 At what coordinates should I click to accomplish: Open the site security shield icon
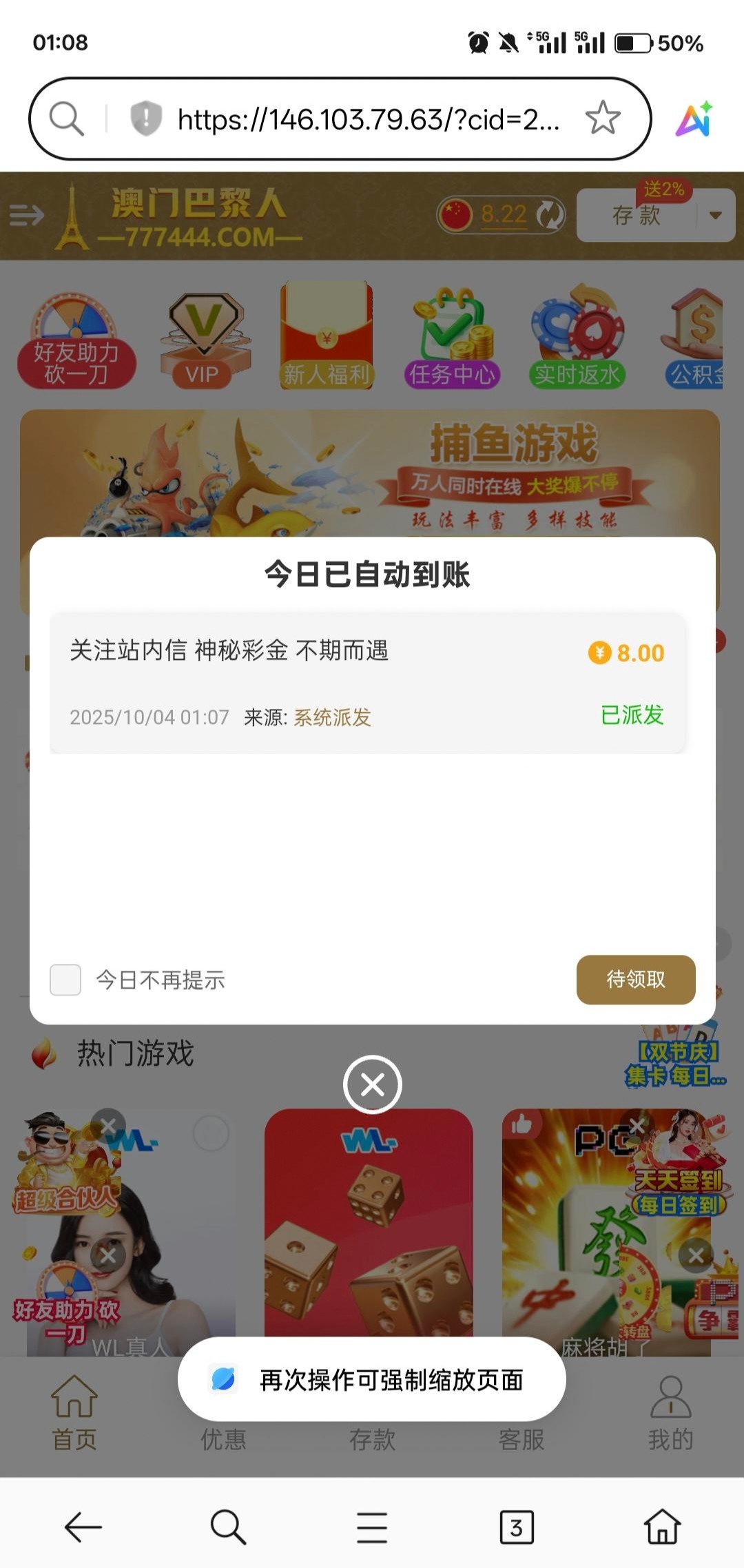pyautogui.click(x=146, y=118)
